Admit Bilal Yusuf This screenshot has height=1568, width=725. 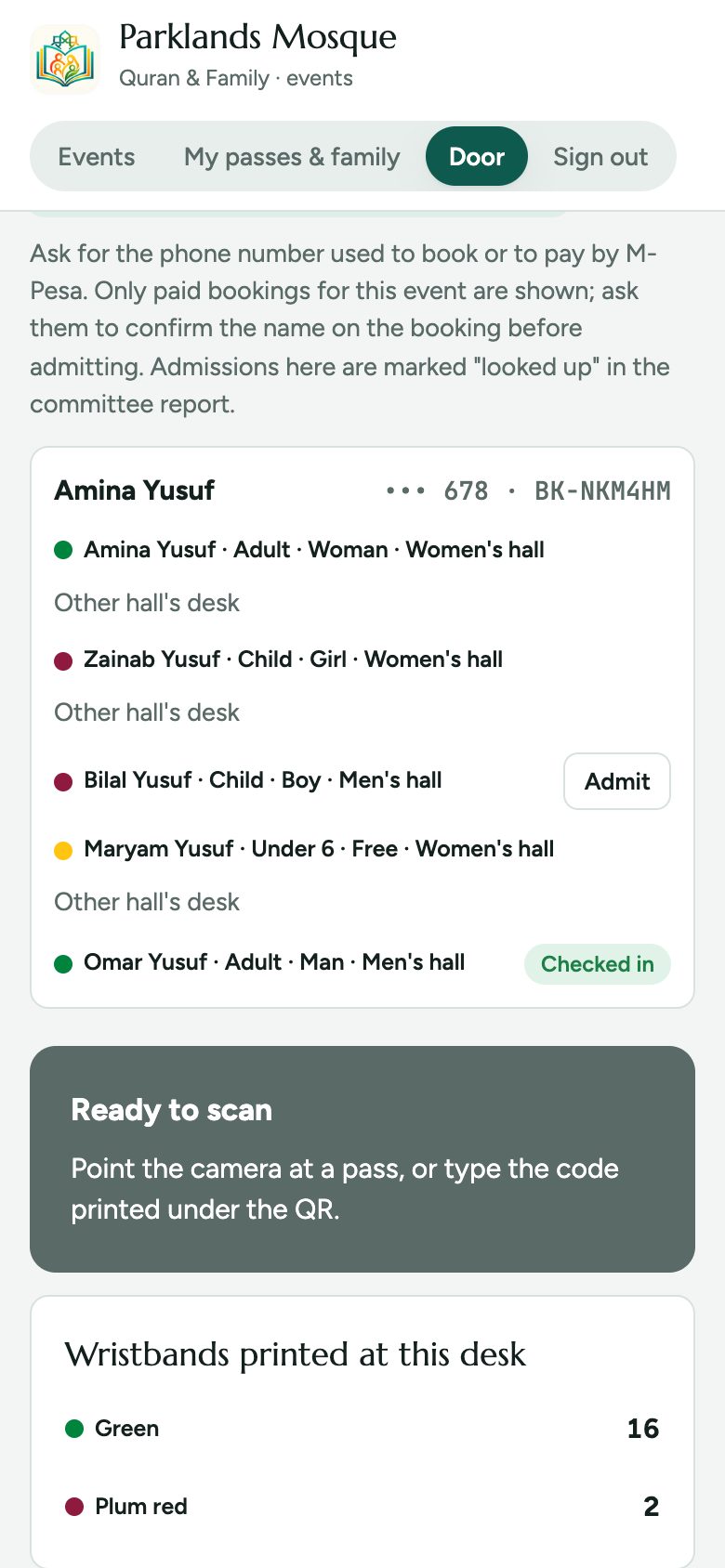point(617,781)
